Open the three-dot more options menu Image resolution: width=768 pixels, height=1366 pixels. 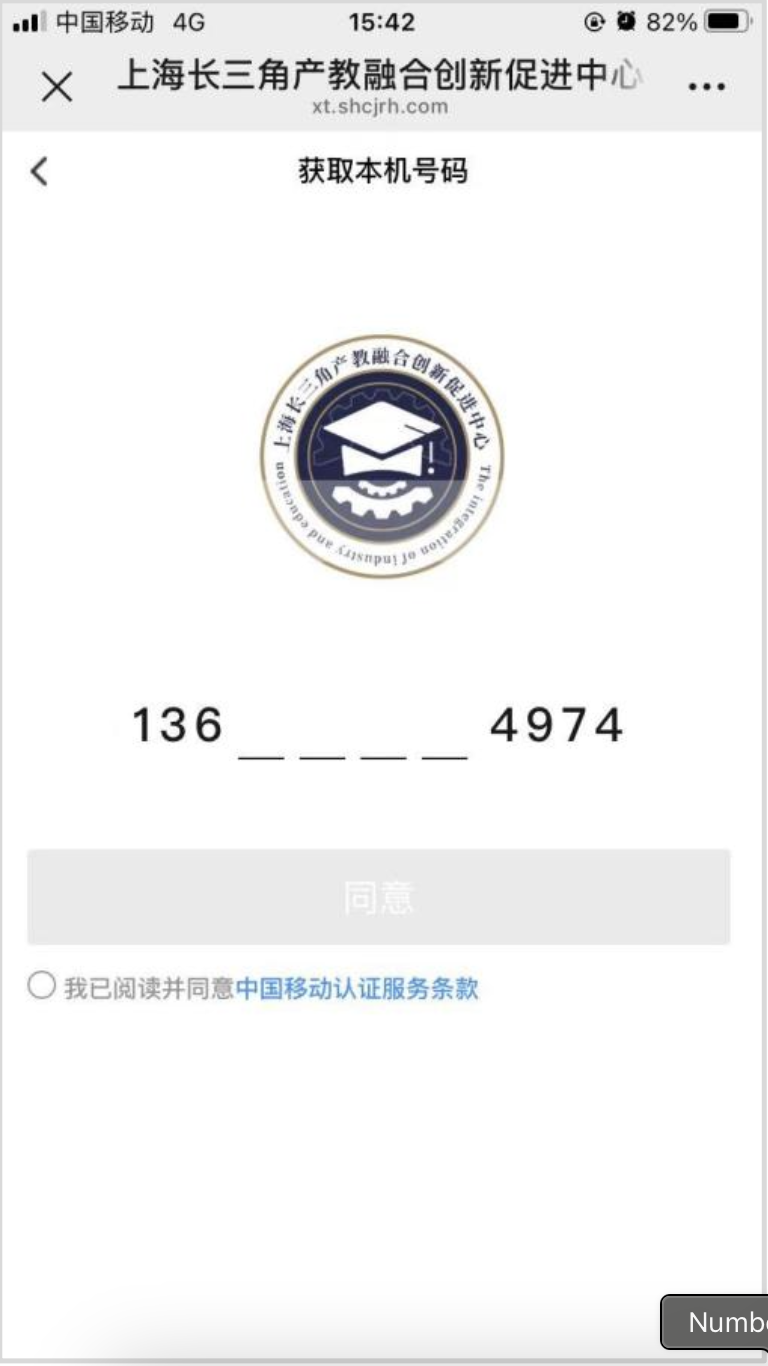click(707, 87)
